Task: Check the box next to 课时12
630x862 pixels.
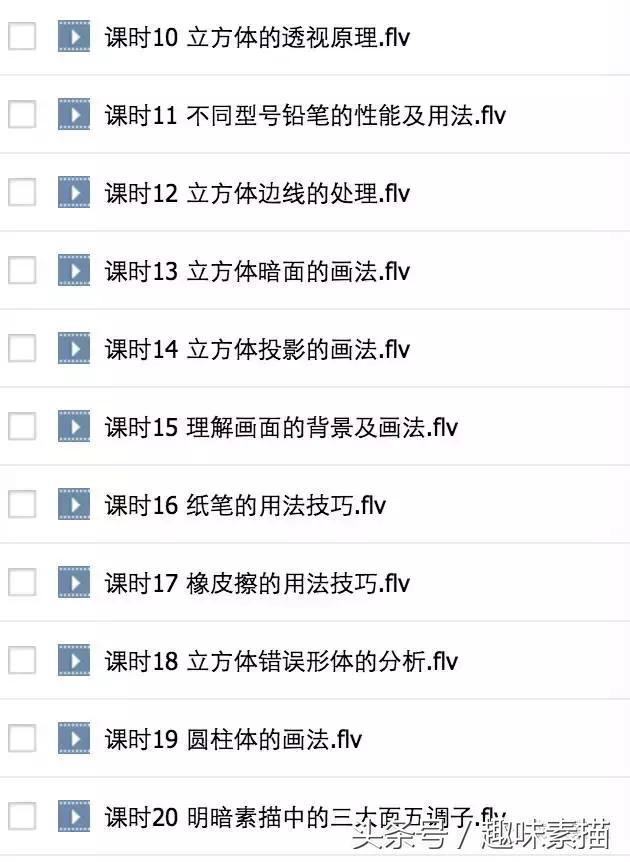Action: [x=22, y=193]
